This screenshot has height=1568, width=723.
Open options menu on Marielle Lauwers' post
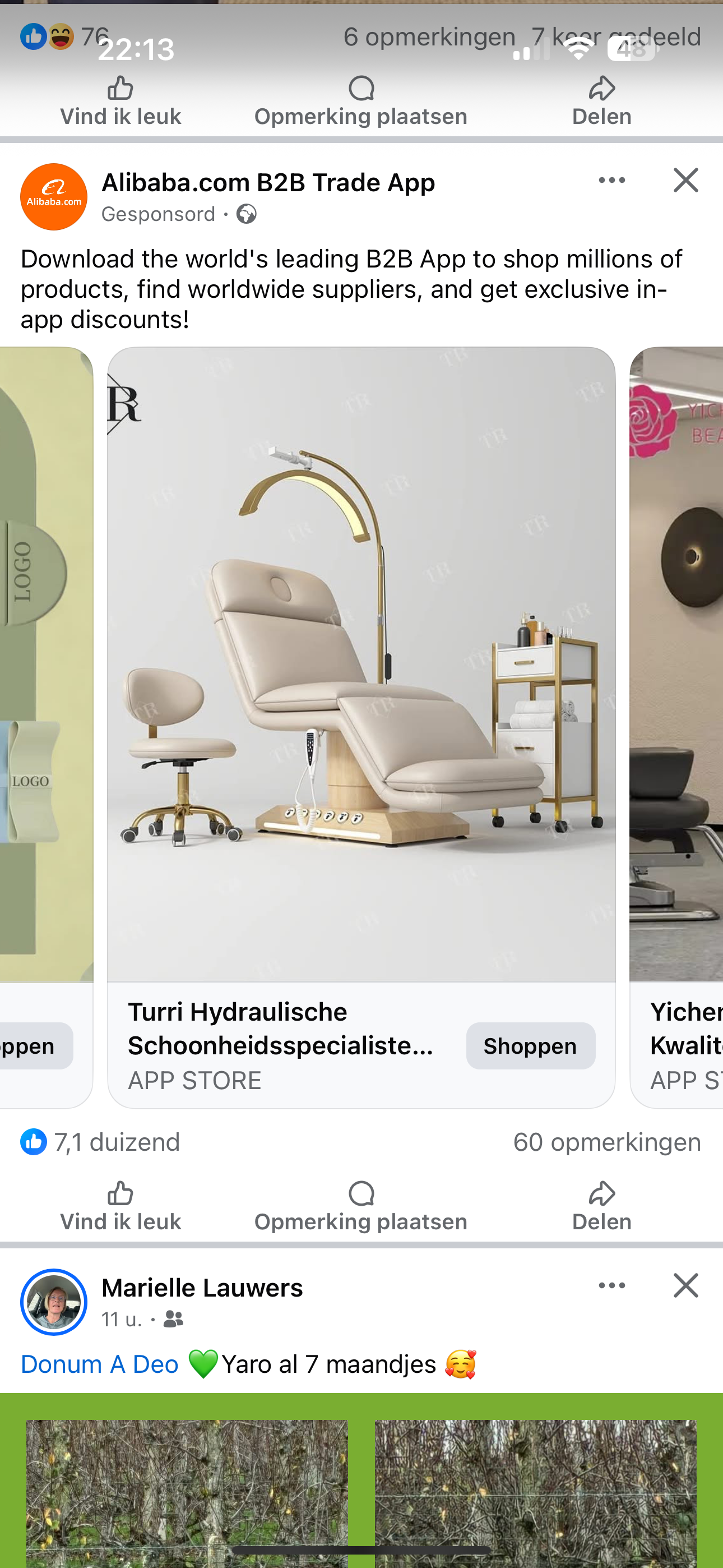[x=611, y=1285]
